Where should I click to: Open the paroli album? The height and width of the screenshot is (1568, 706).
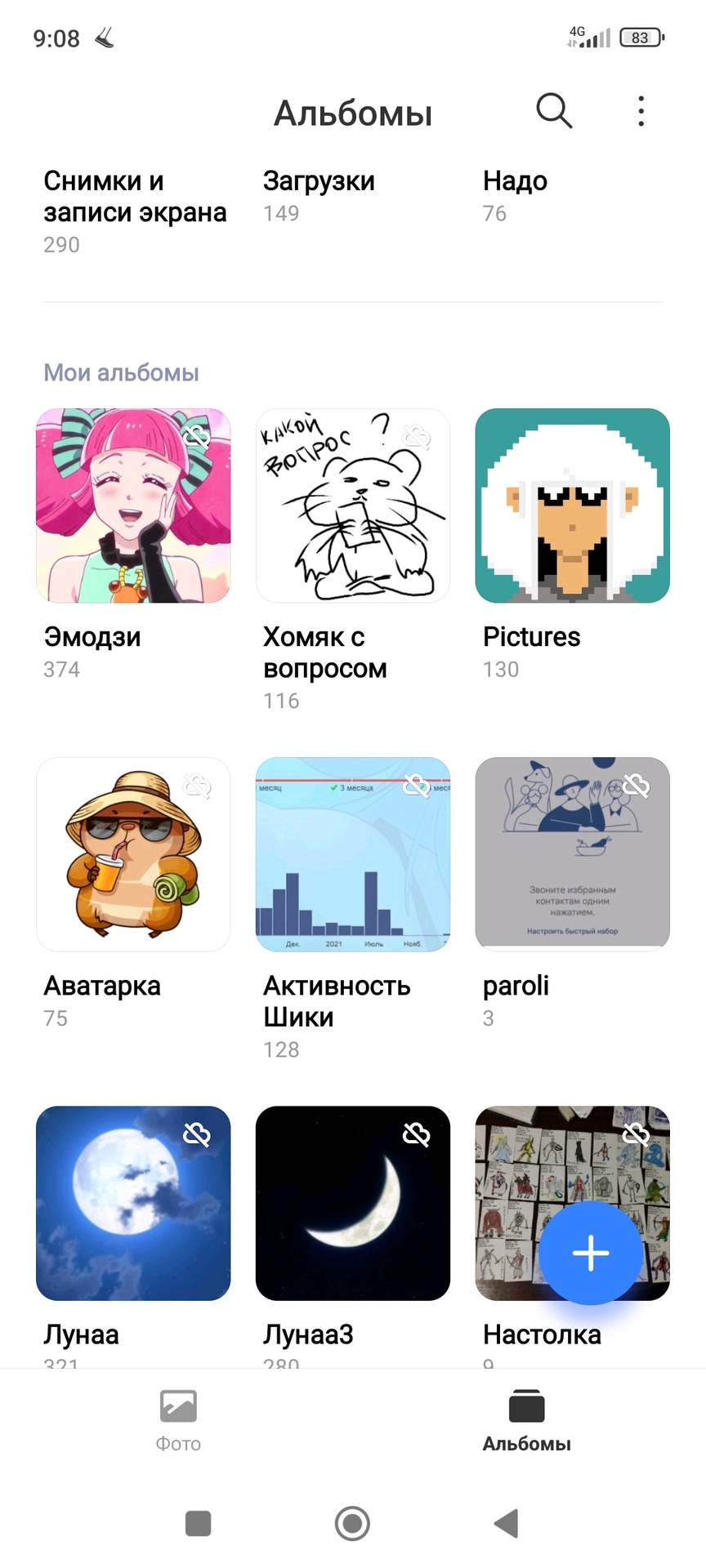[572, 854]
